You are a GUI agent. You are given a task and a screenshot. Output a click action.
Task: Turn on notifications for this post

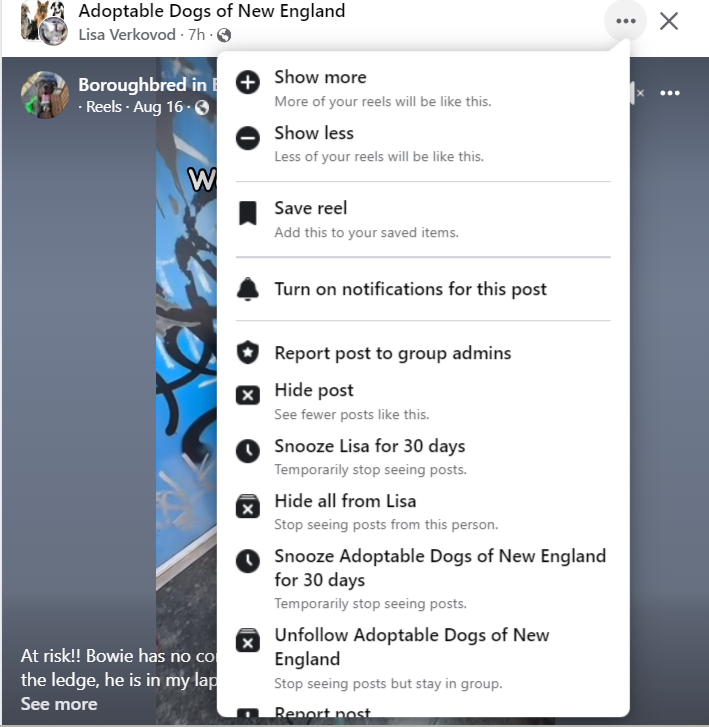[410, 289]
